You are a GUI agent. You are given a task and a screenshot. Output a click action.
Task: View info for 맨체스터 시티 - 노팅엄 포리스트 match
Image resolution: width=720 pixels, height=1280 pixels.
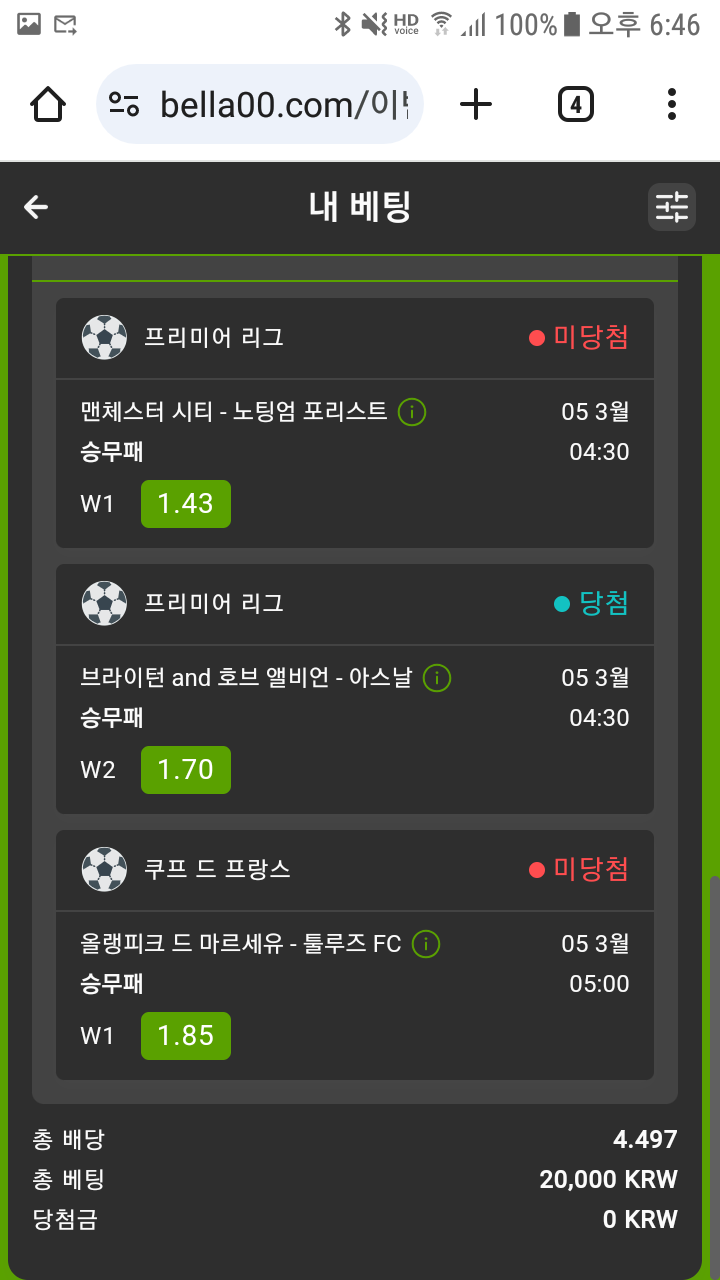tap(412, 411)
